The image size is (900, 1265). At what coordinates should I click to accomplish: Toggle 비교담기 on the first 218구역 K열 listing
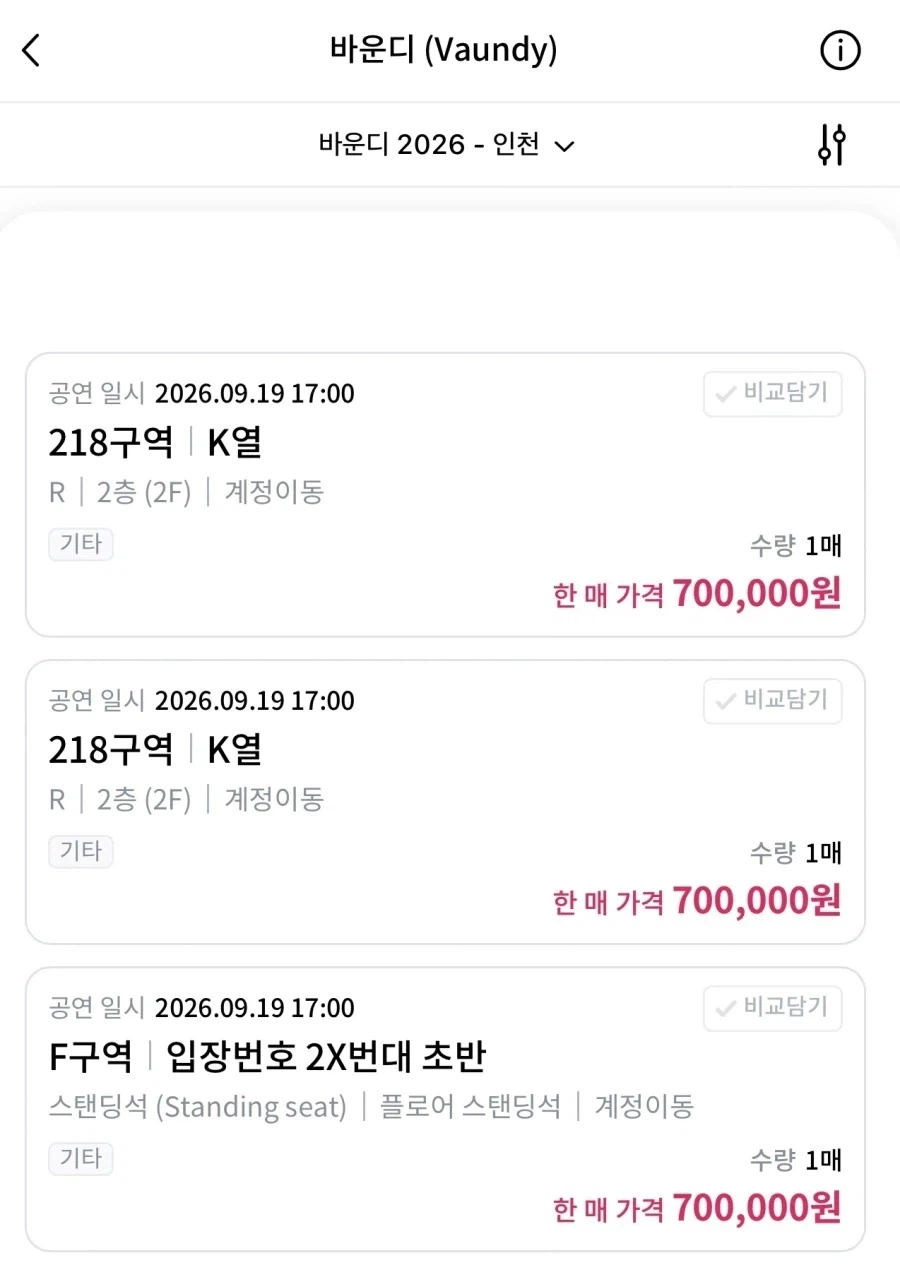click(x=772, y=394)
